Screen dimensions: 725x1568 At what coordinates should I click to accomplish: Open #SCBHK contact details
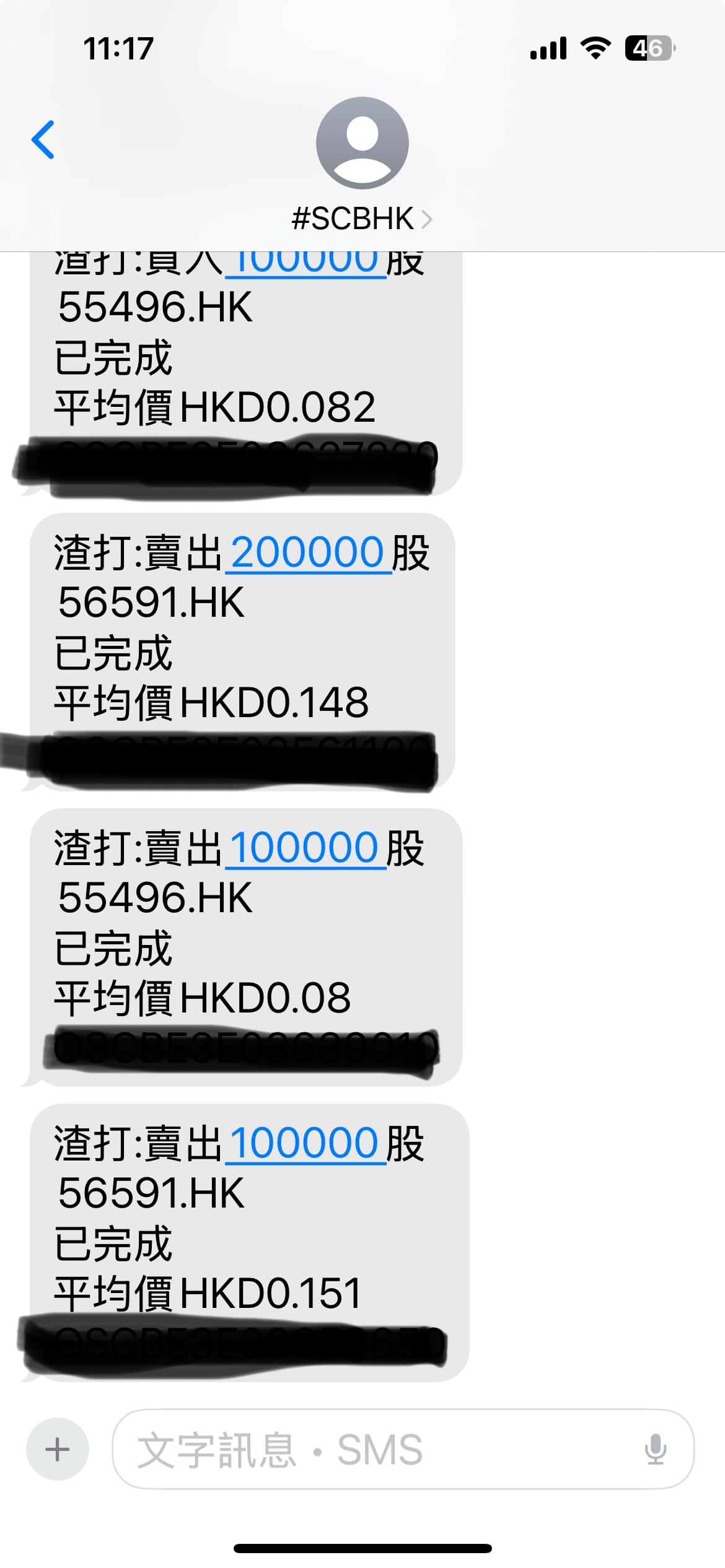[362, 218]
